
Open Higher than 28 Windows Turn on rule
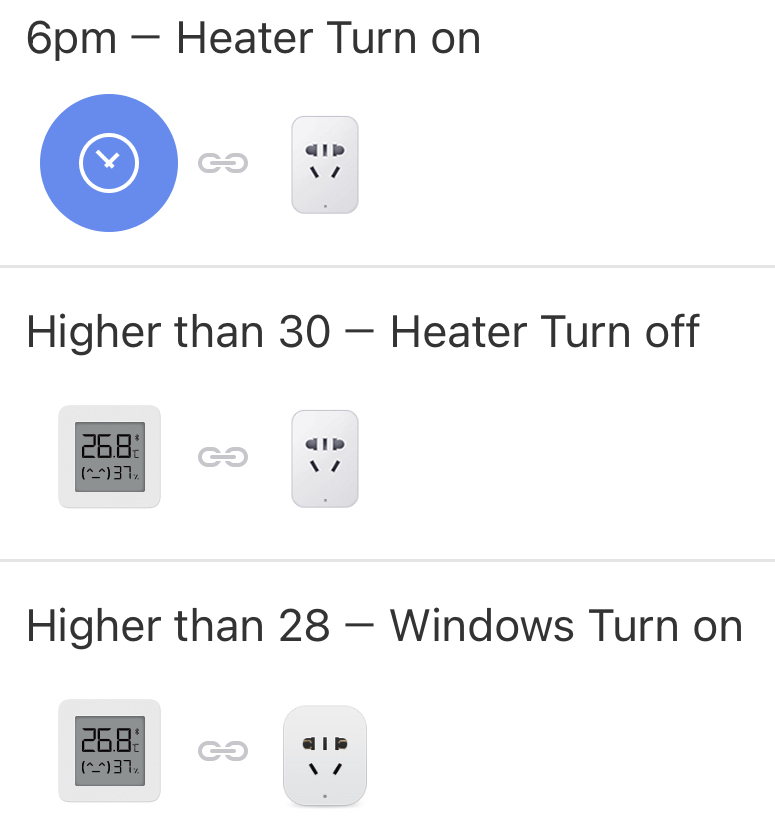point(384,626)
